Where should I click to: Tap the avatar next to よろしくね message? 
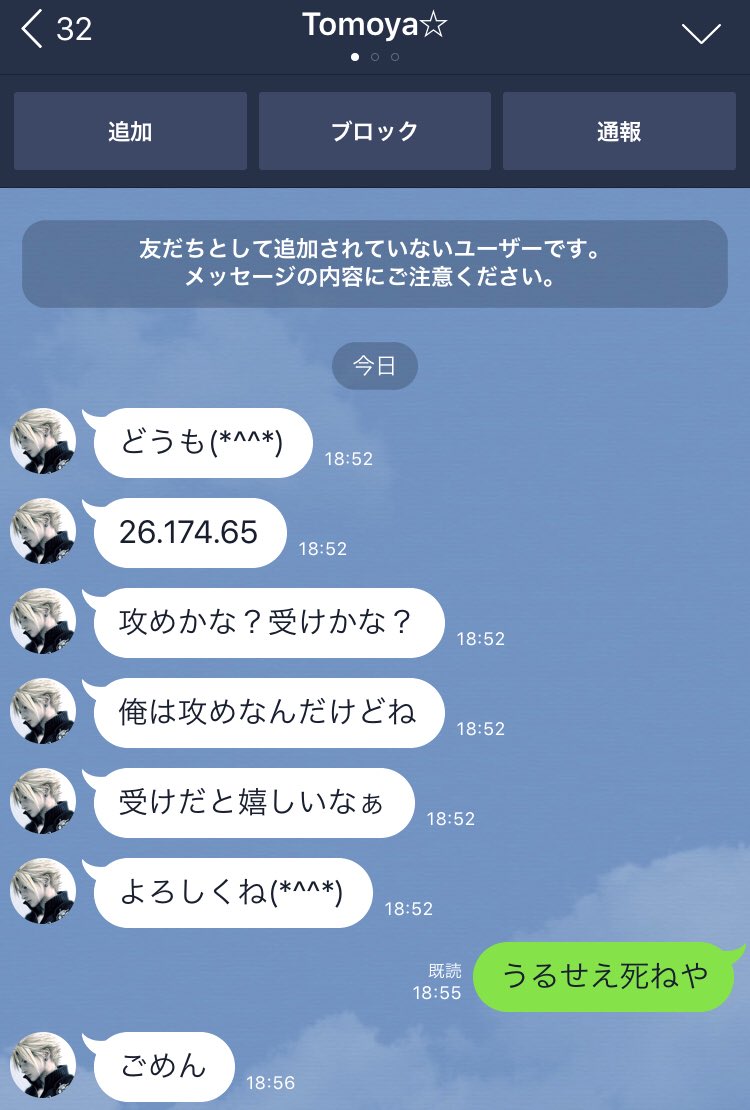click(43, 892)
